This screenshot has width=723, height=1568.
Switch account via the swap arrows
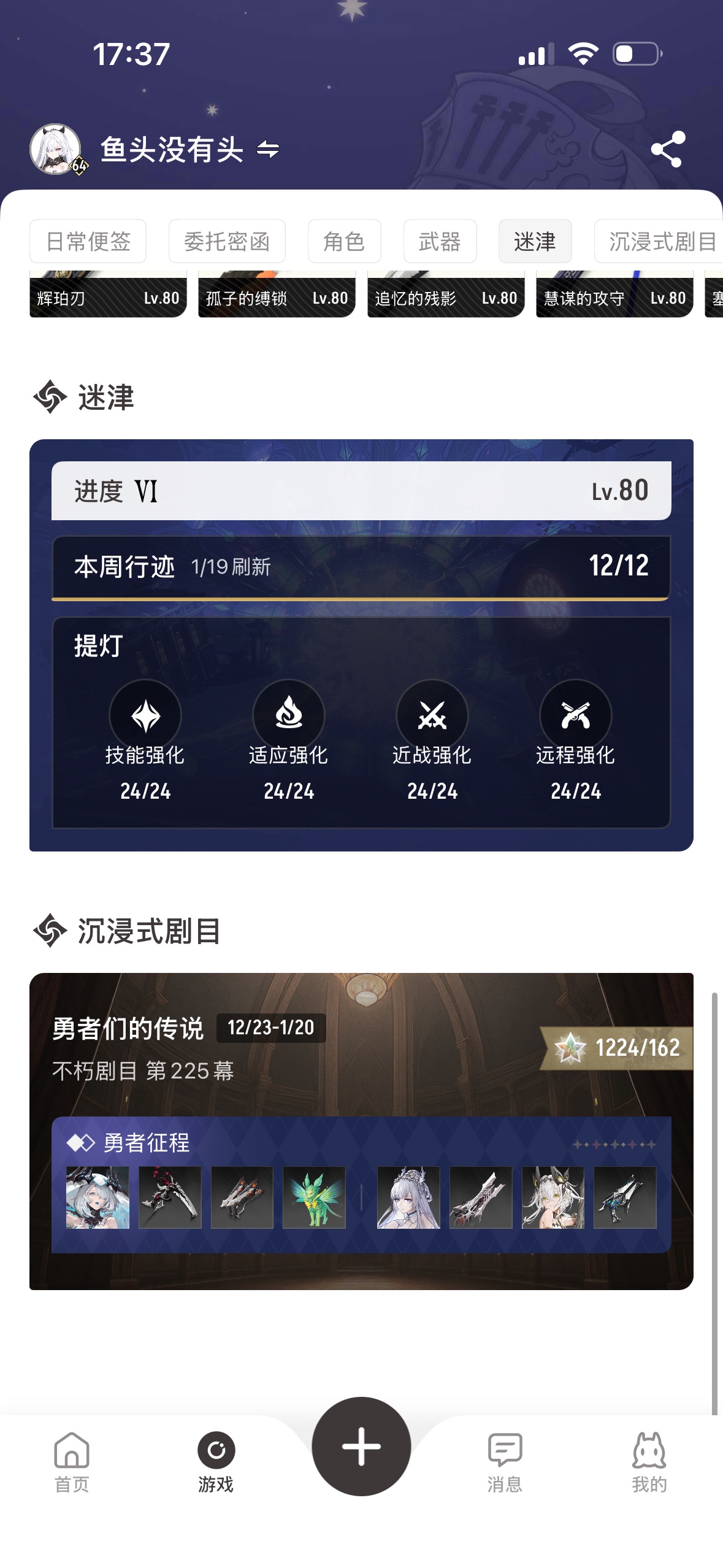click(268, 149)
